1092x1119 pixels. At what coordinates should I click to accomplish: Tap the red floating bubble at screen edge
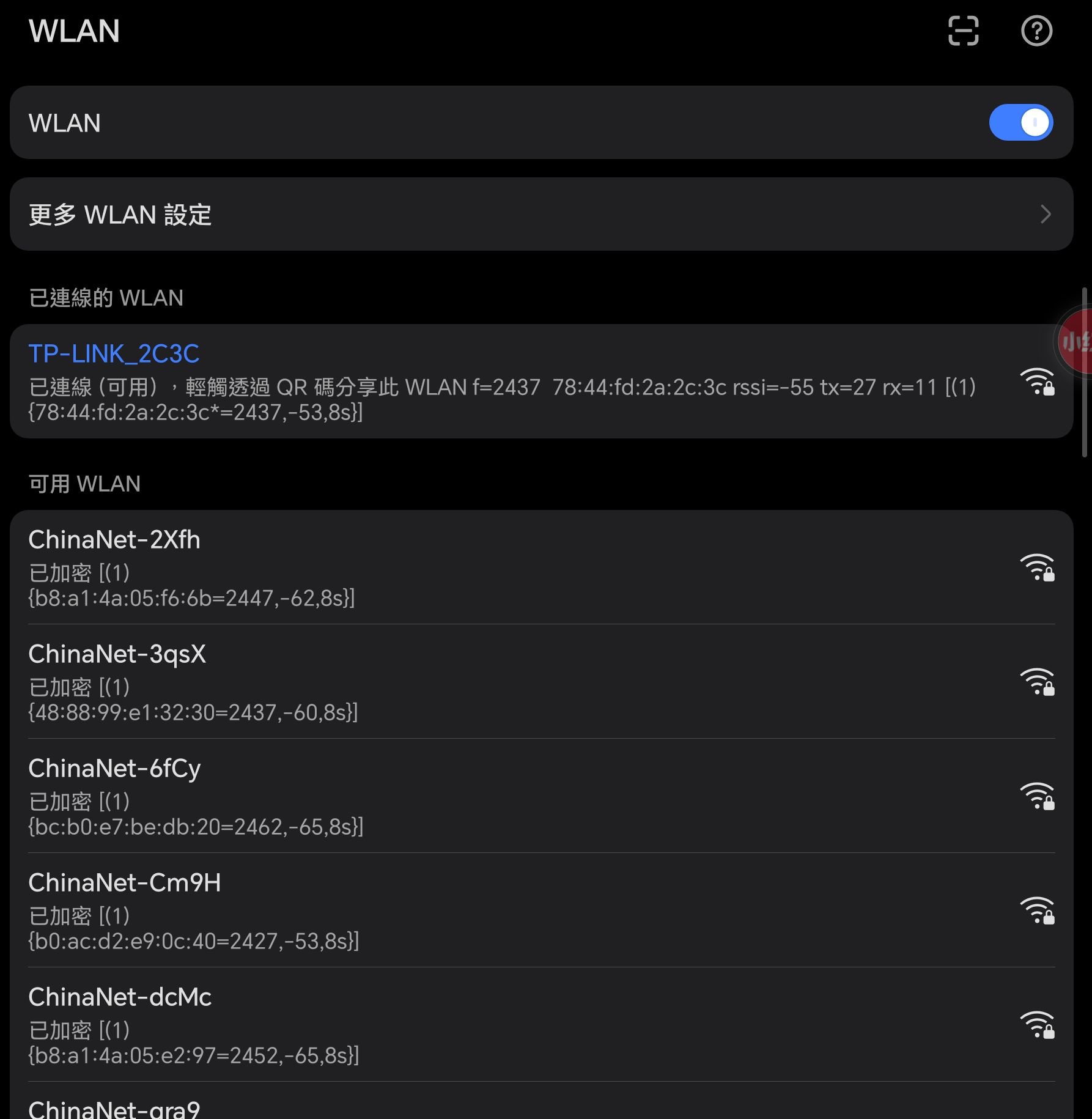pos(1077,341)
